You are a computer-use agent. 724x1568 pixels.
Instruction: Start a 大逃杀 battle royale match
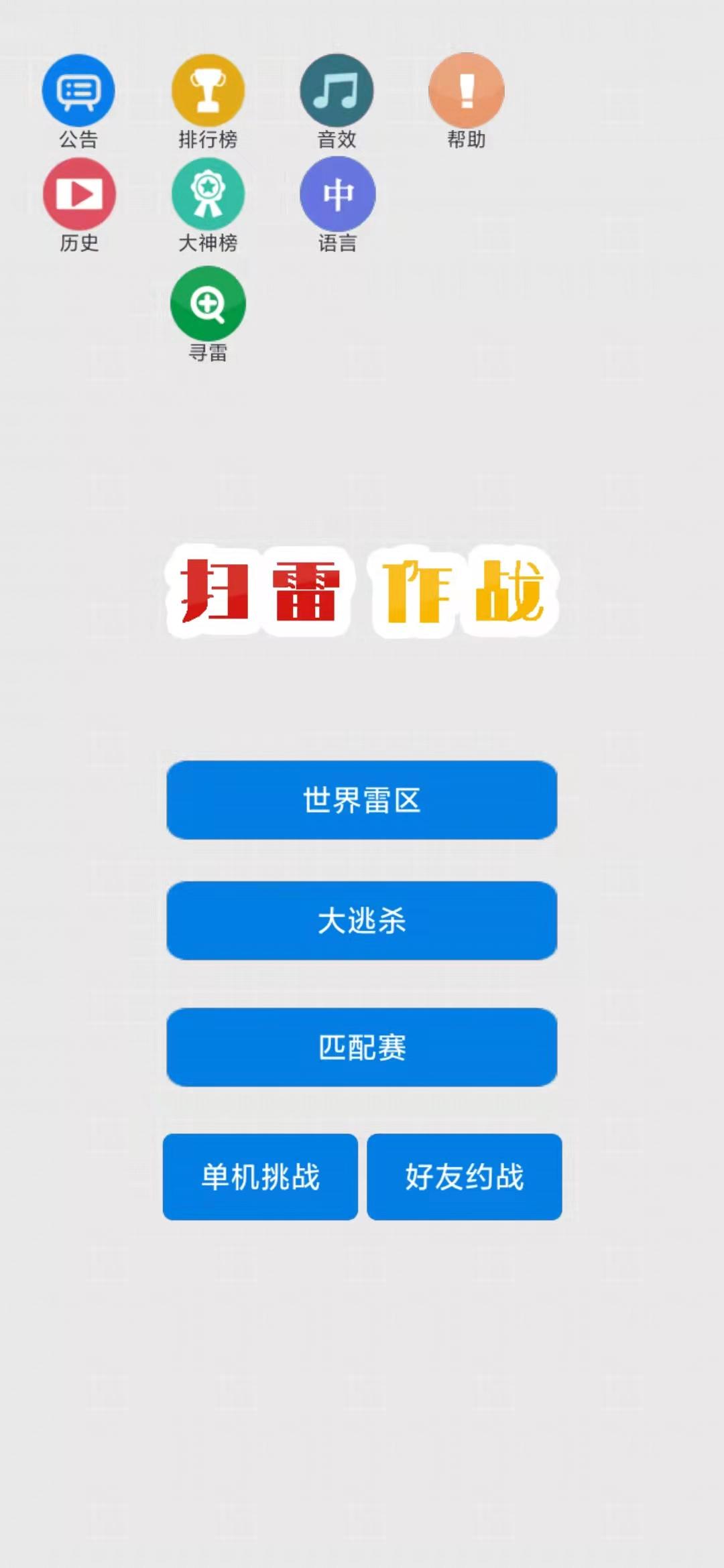point(362,923)
